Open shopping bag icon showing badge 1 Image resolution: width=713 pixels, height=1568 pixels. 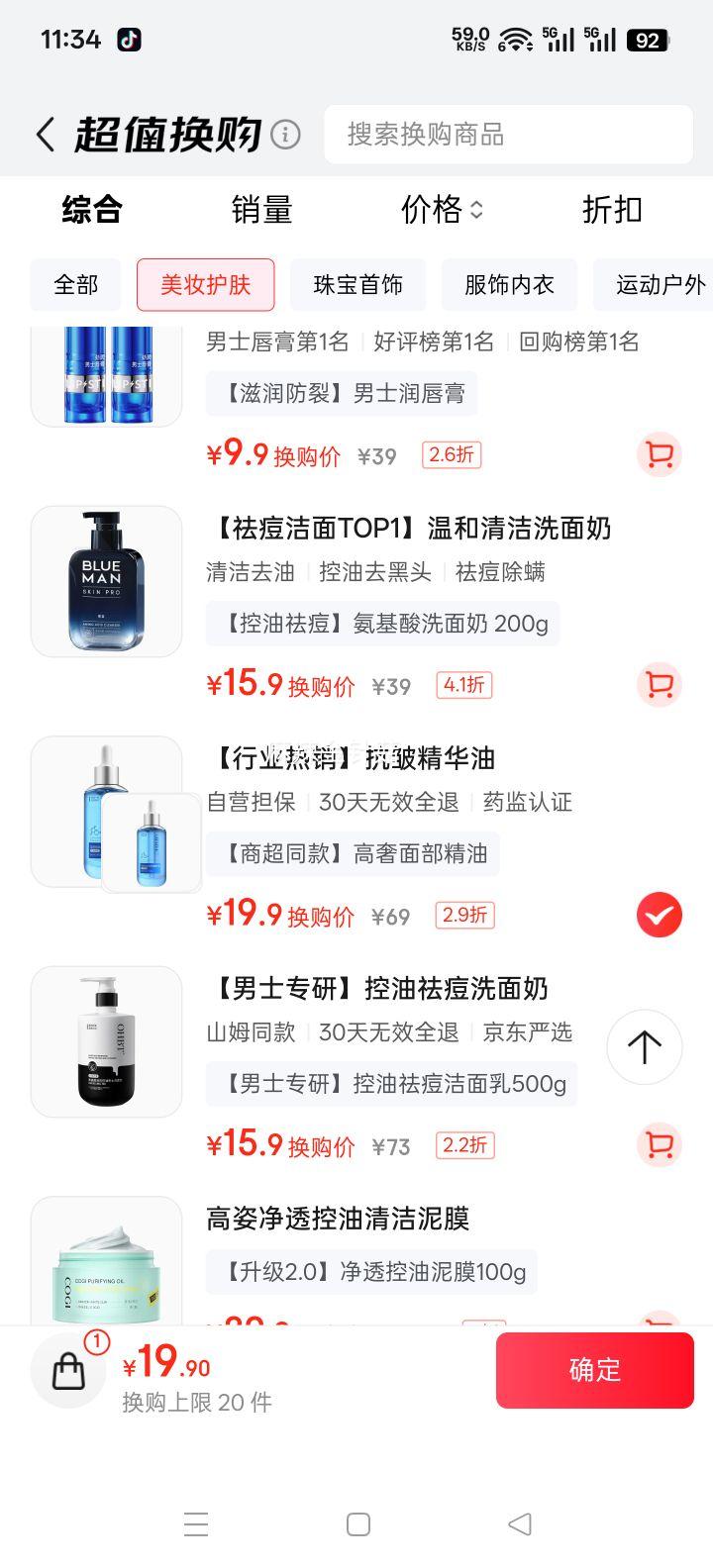[x=67, y=1370]
